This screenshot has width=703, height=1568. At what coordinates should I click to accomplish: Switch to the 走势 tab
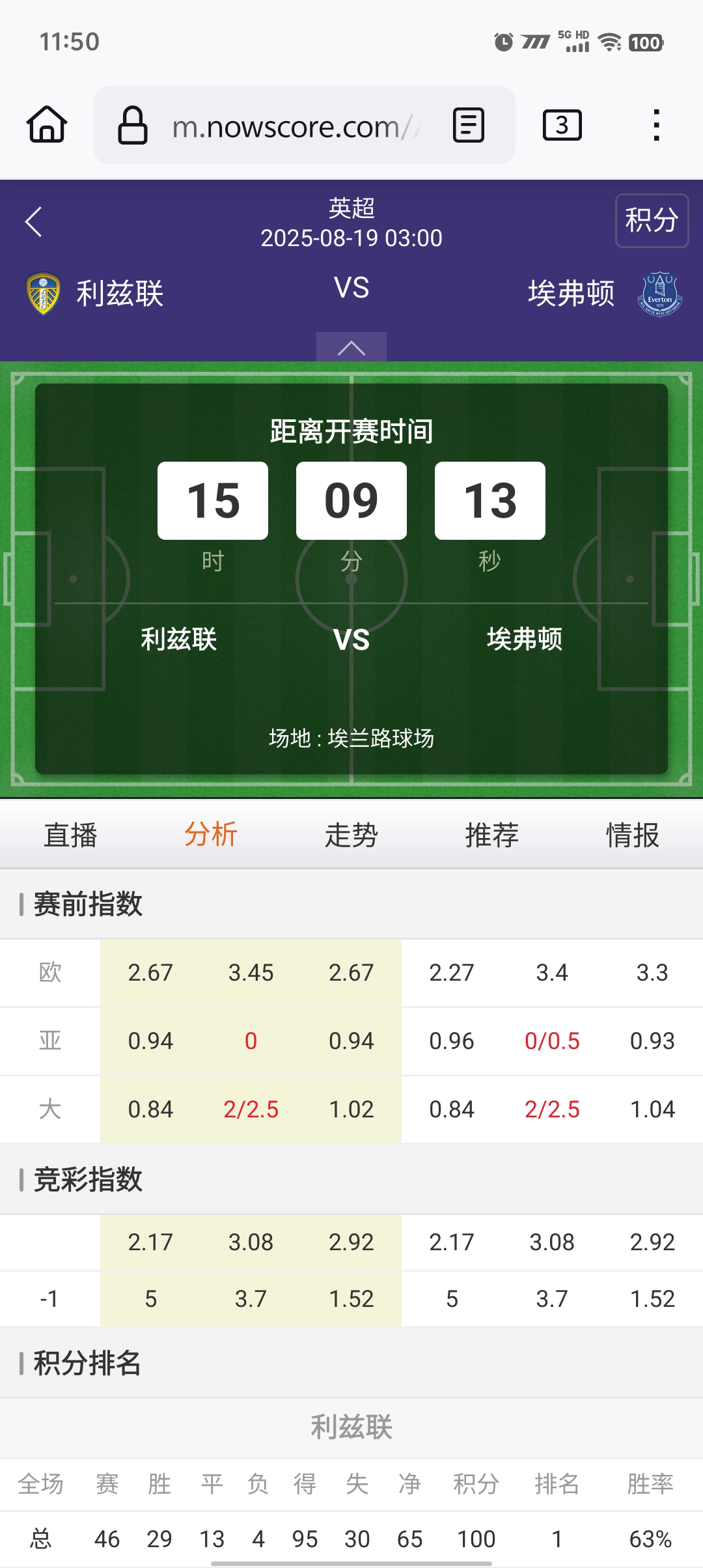click(351, 835)
